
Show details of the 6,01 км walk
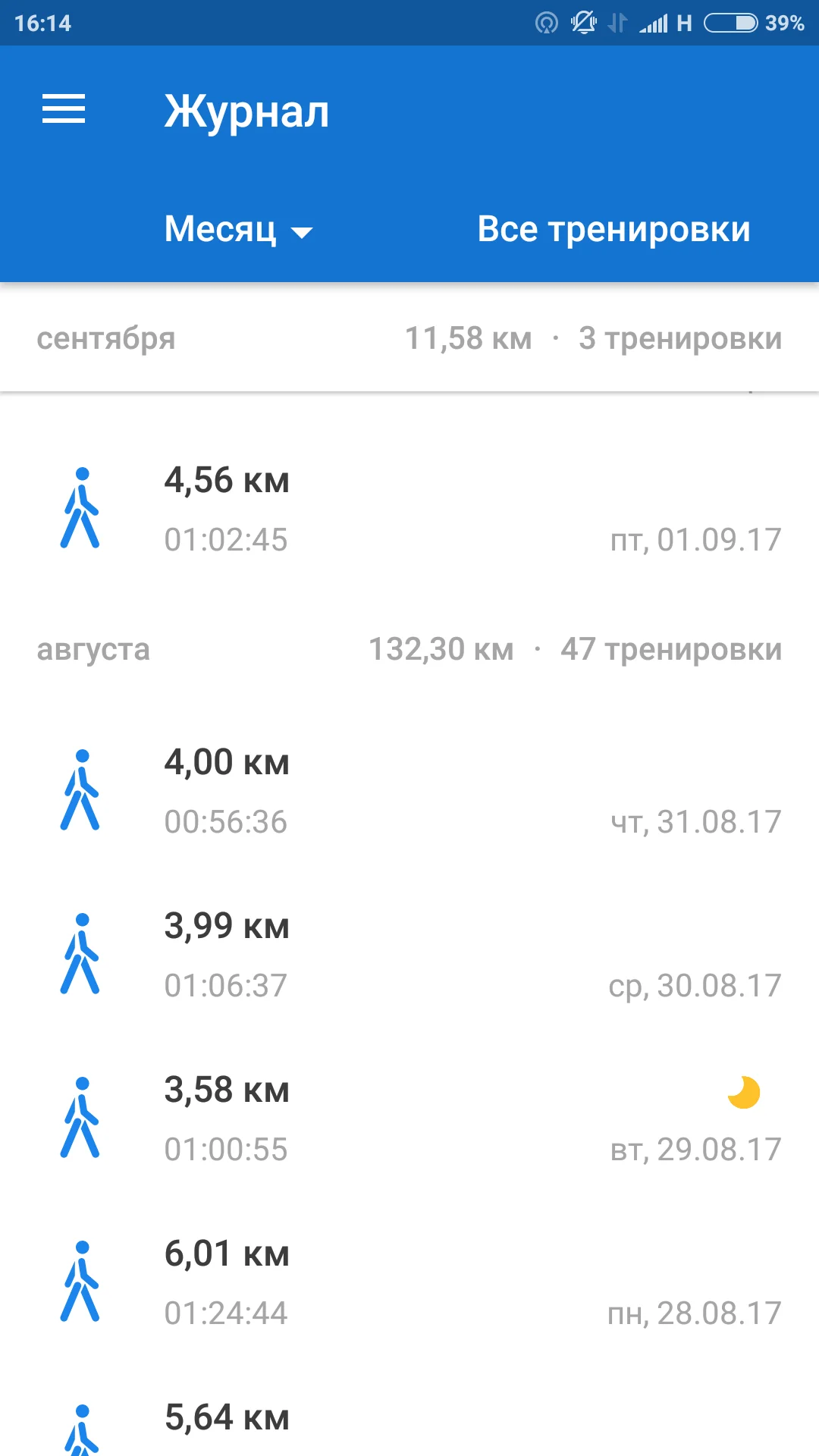pos(409,1283)
